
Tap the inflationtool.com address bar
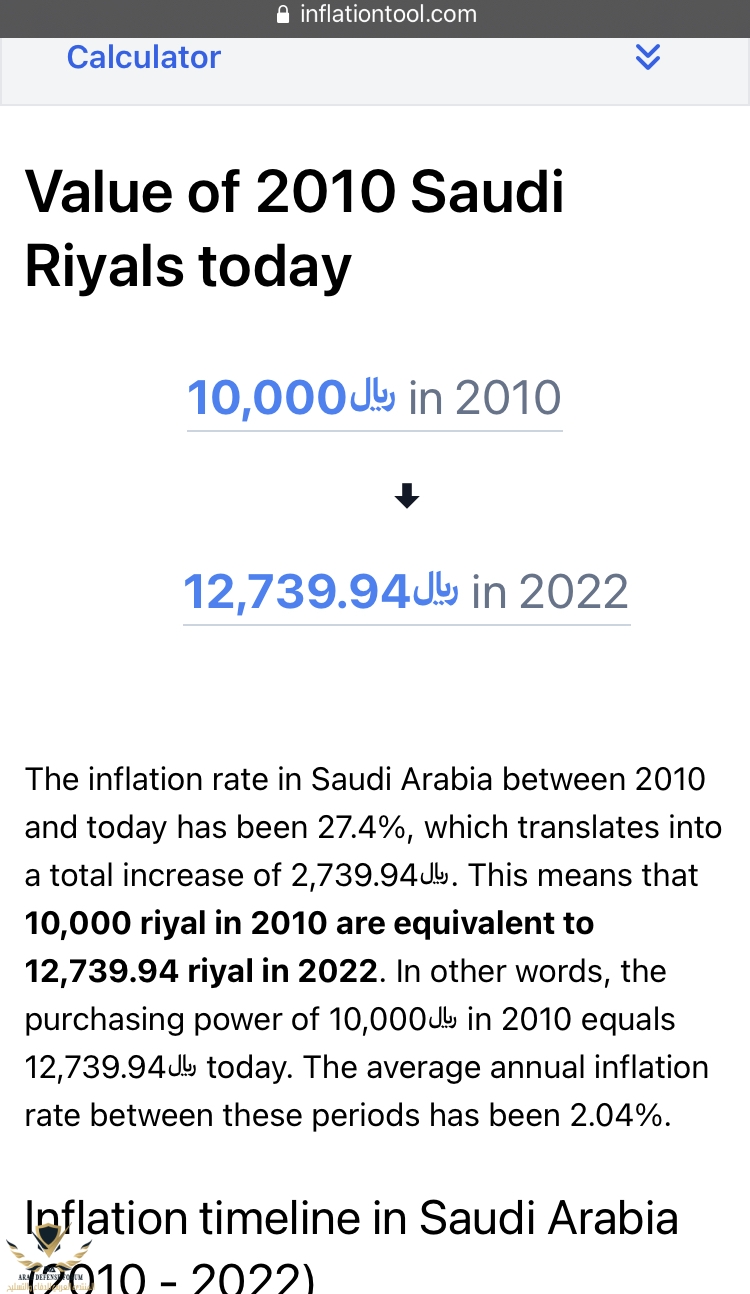pyautogui.click(x=375, y=15)
